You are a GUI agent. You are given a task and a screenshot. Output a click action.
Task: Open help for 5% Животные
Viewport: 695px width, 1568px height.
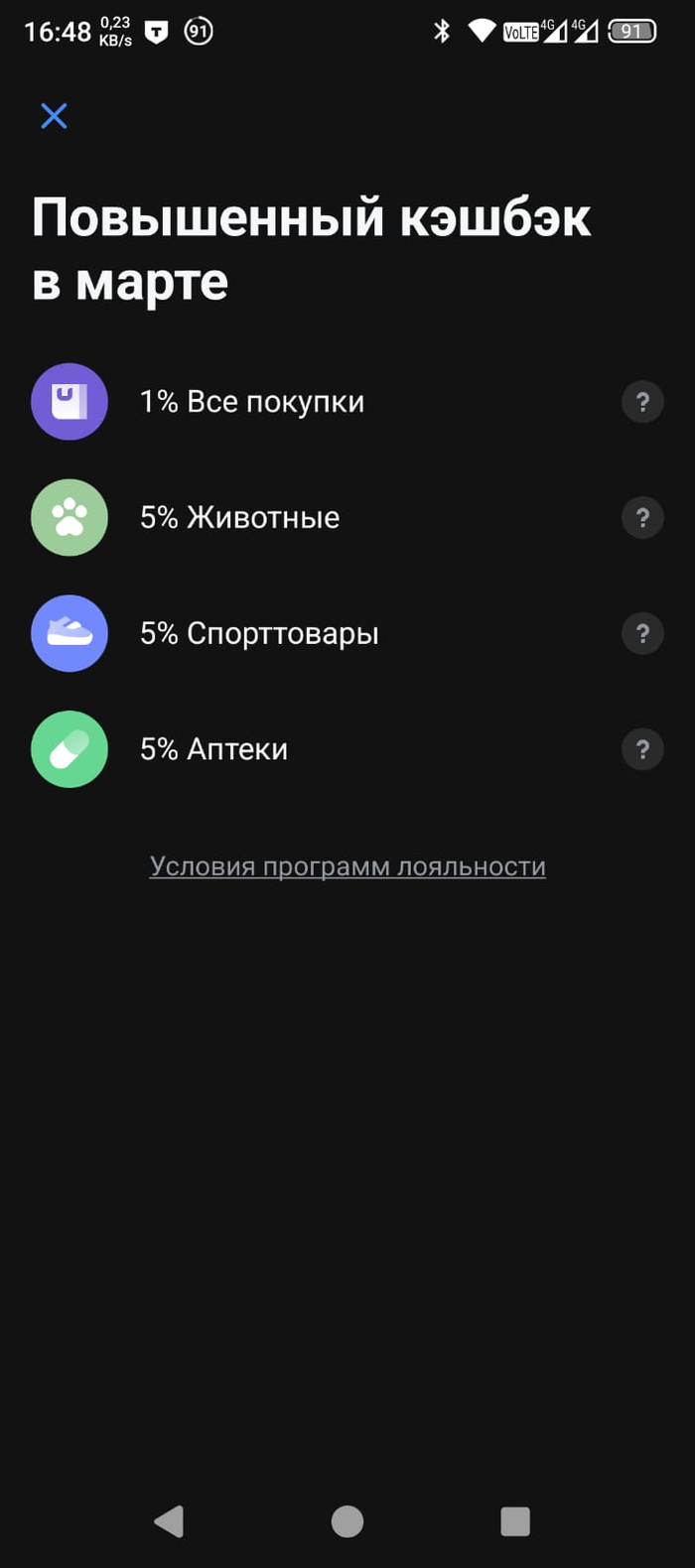pyautogui.click(x=642, y=517)
